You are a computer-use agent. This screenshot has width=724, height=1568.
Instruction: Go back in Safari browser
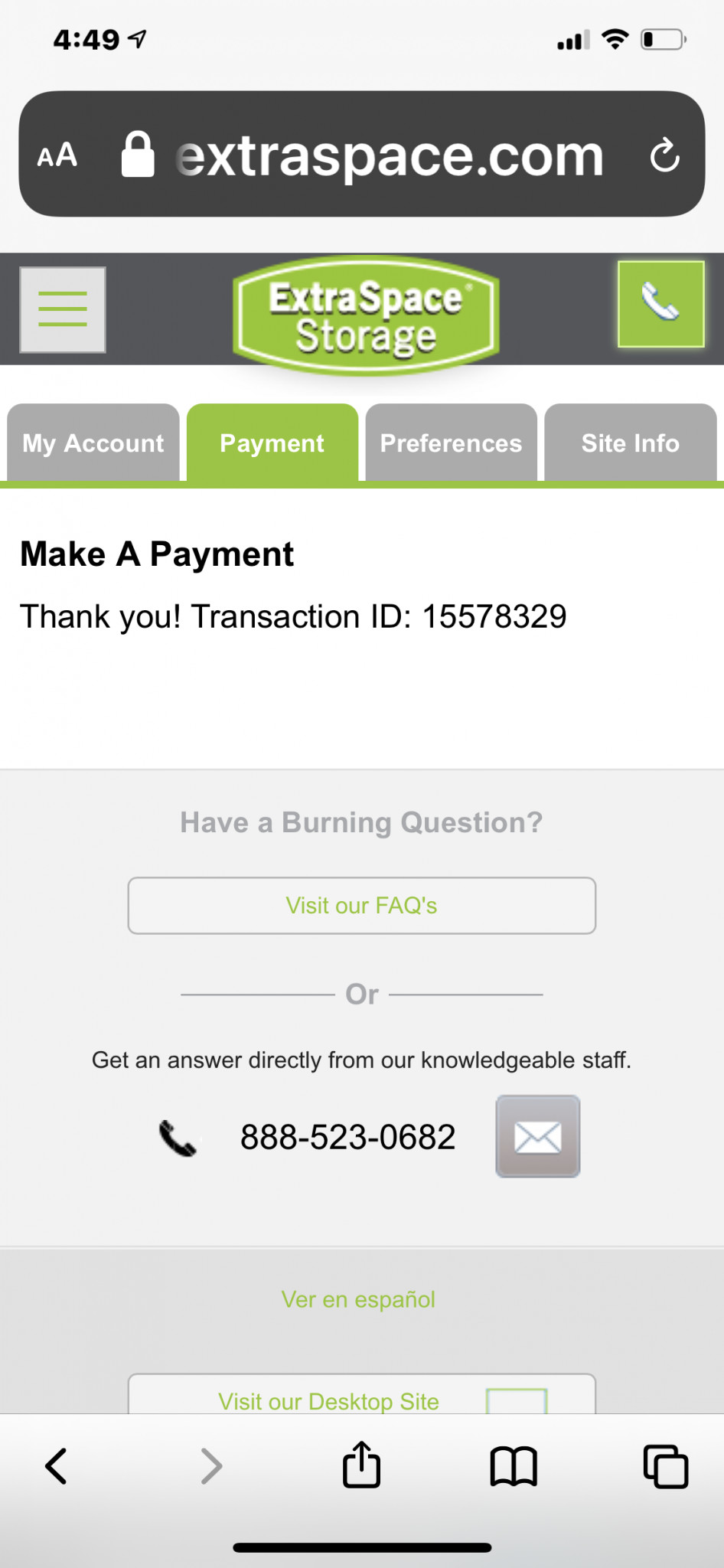[56, 1466]
